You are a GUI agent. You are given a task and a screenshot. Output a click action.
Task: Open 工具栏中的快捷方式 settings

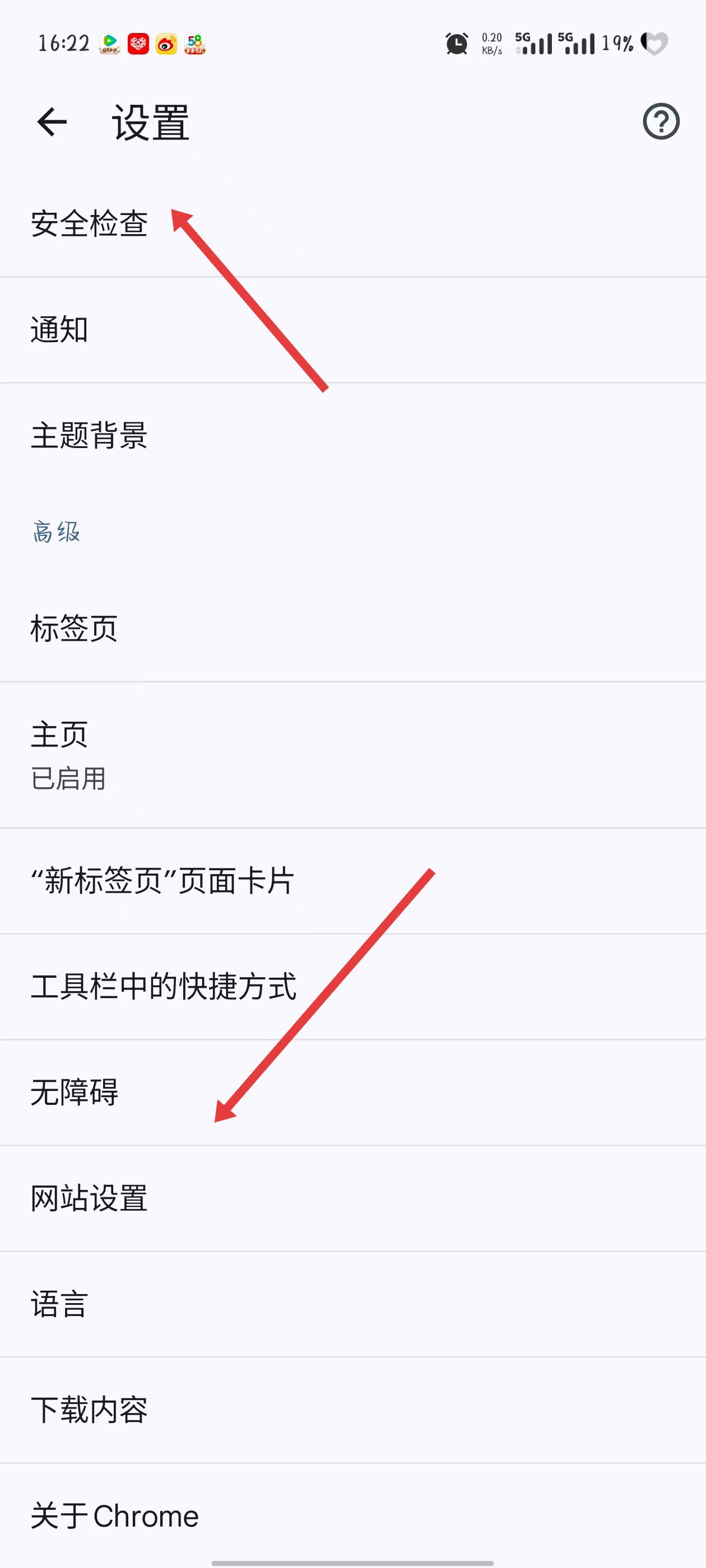(x=163, y=987)
